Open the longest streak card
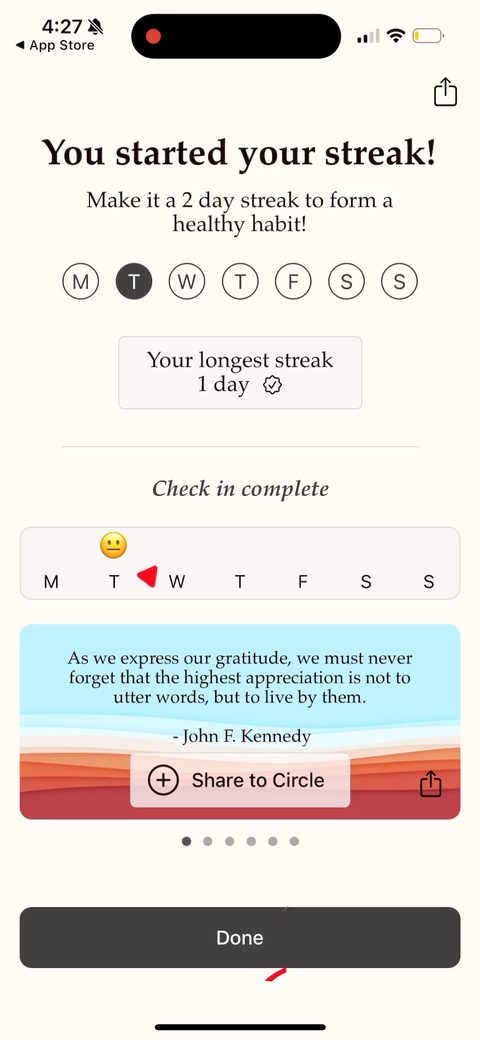 point(240,373)
